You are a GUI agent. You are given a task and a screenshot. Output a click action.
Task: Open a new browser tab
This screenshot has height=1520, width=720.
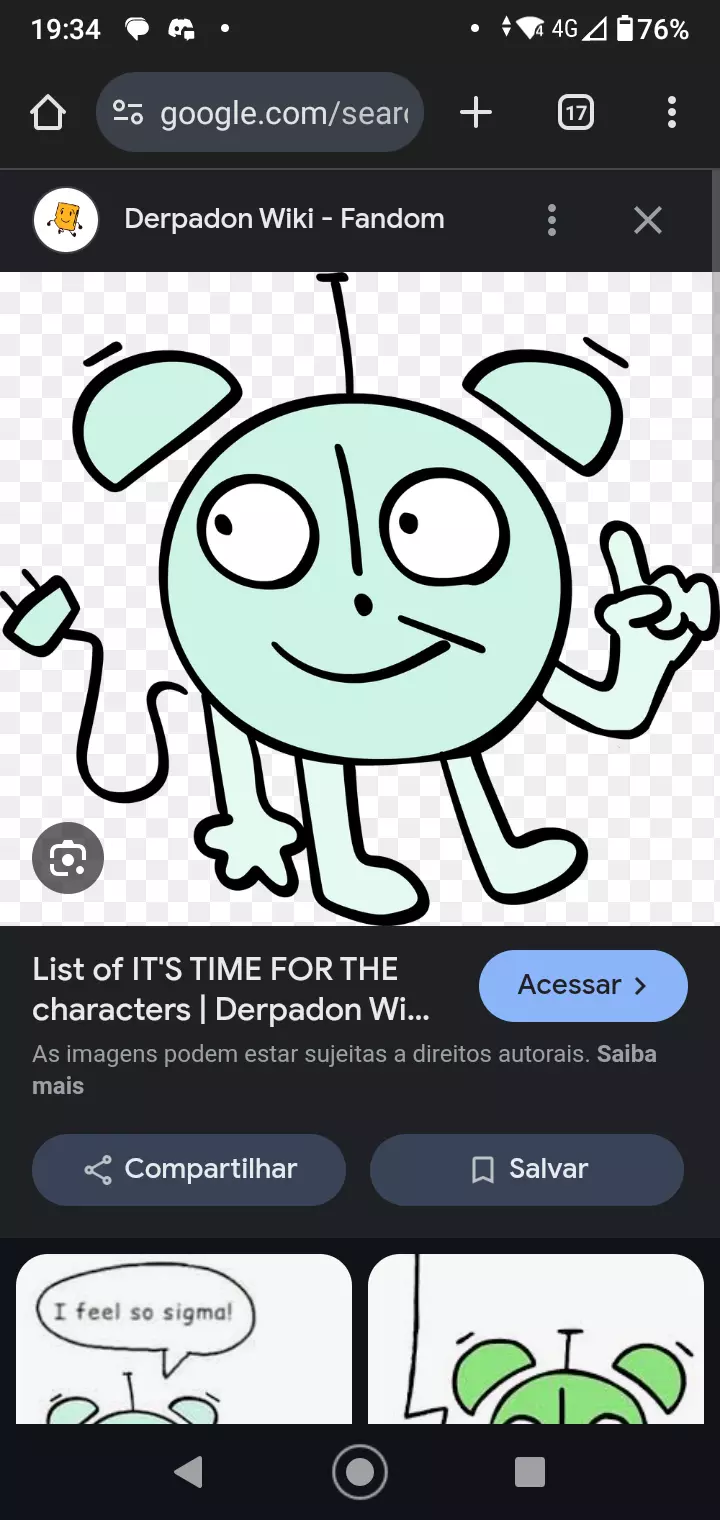coord(476,113)
